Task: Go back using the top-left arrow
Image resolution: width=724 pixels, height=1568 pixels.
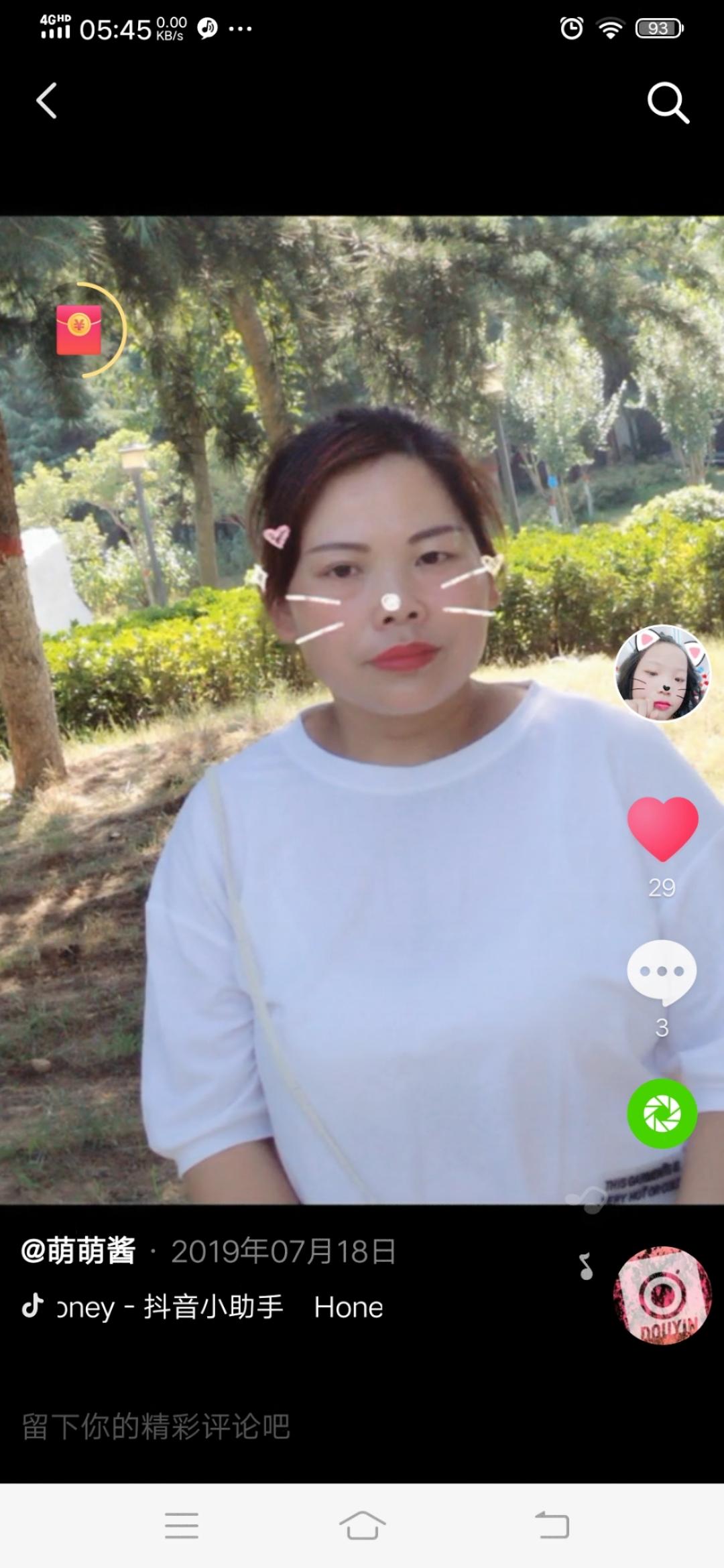Action: click(46, 101)
